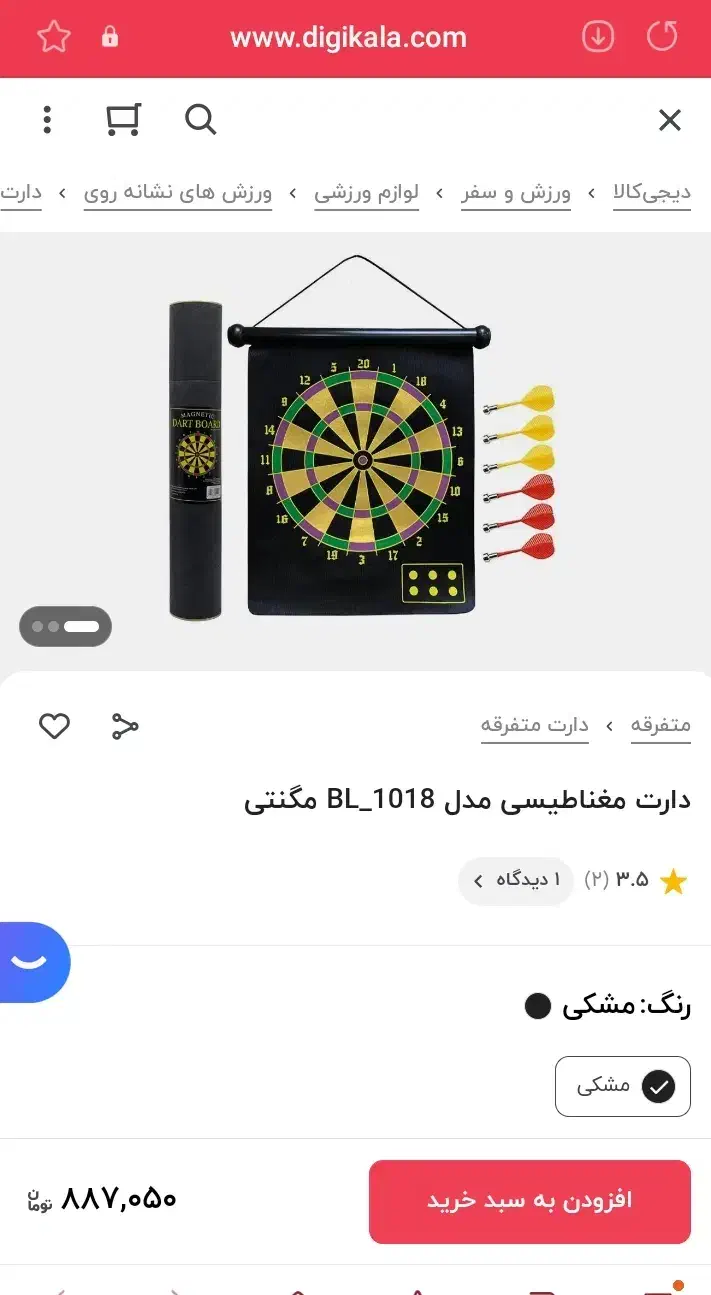This screenshot has width=711, height=1295.
Task: View the ۱ دیدگاه reviews
Action: pos(516,881)
